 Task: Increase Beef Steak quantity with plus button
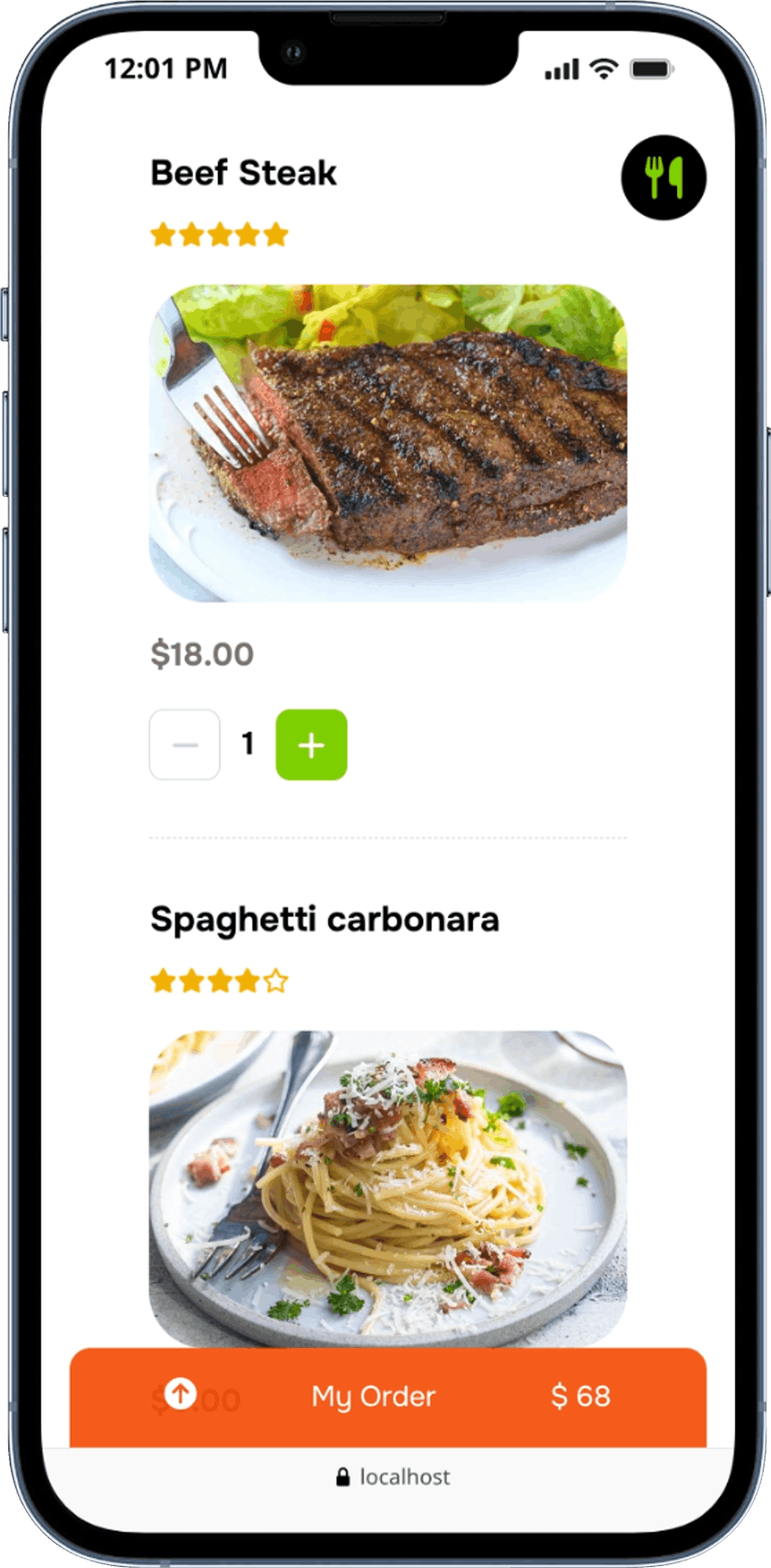tap(311, 744)
